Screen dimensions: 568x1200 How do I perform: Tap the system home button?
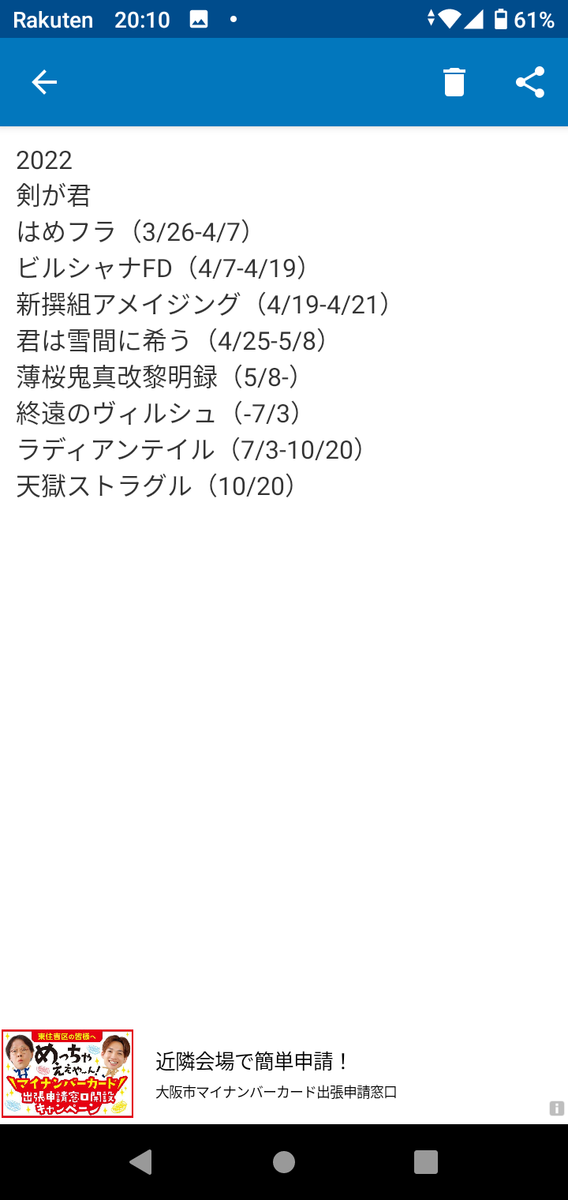284,1161
